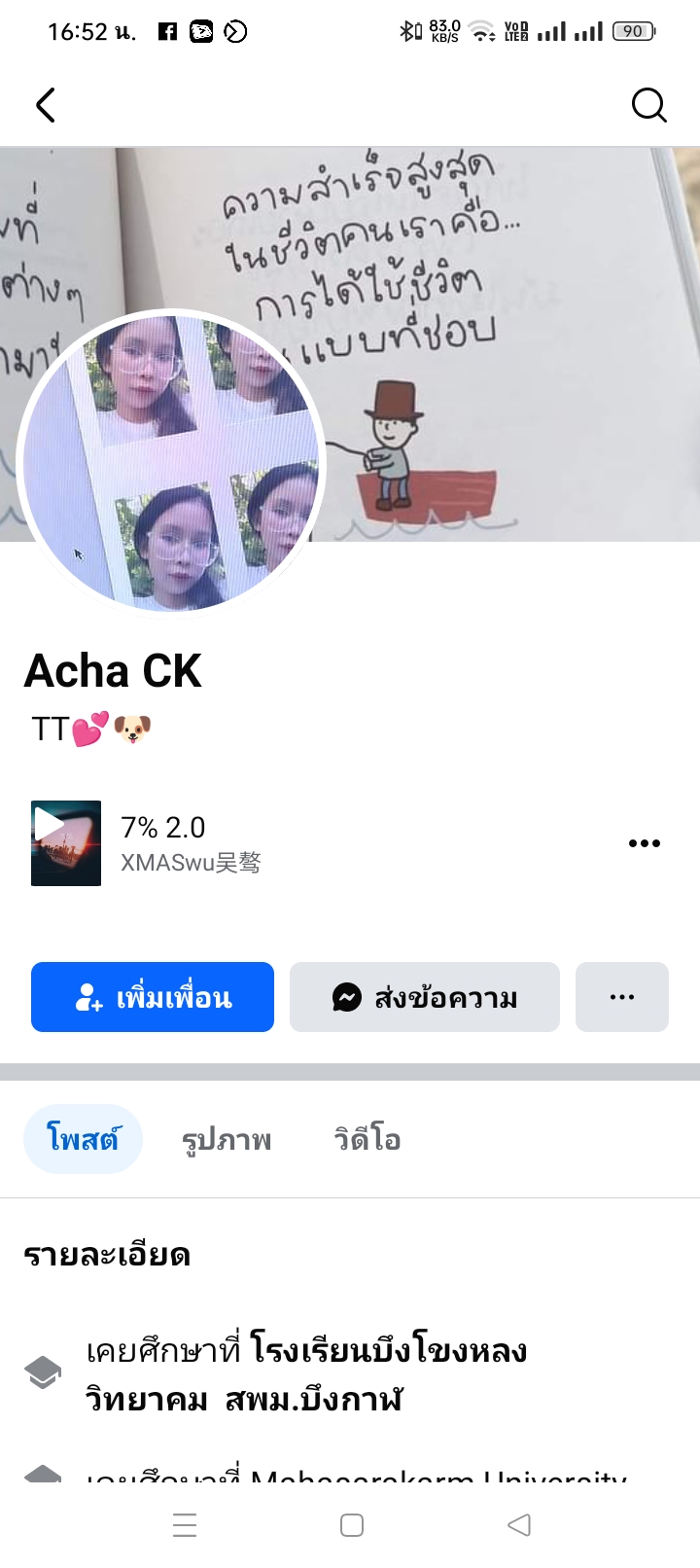This screenshot has width=700, height=1568.
Task: Open options for the 7% 2.0 song
Action: click(x=644, y=843)
